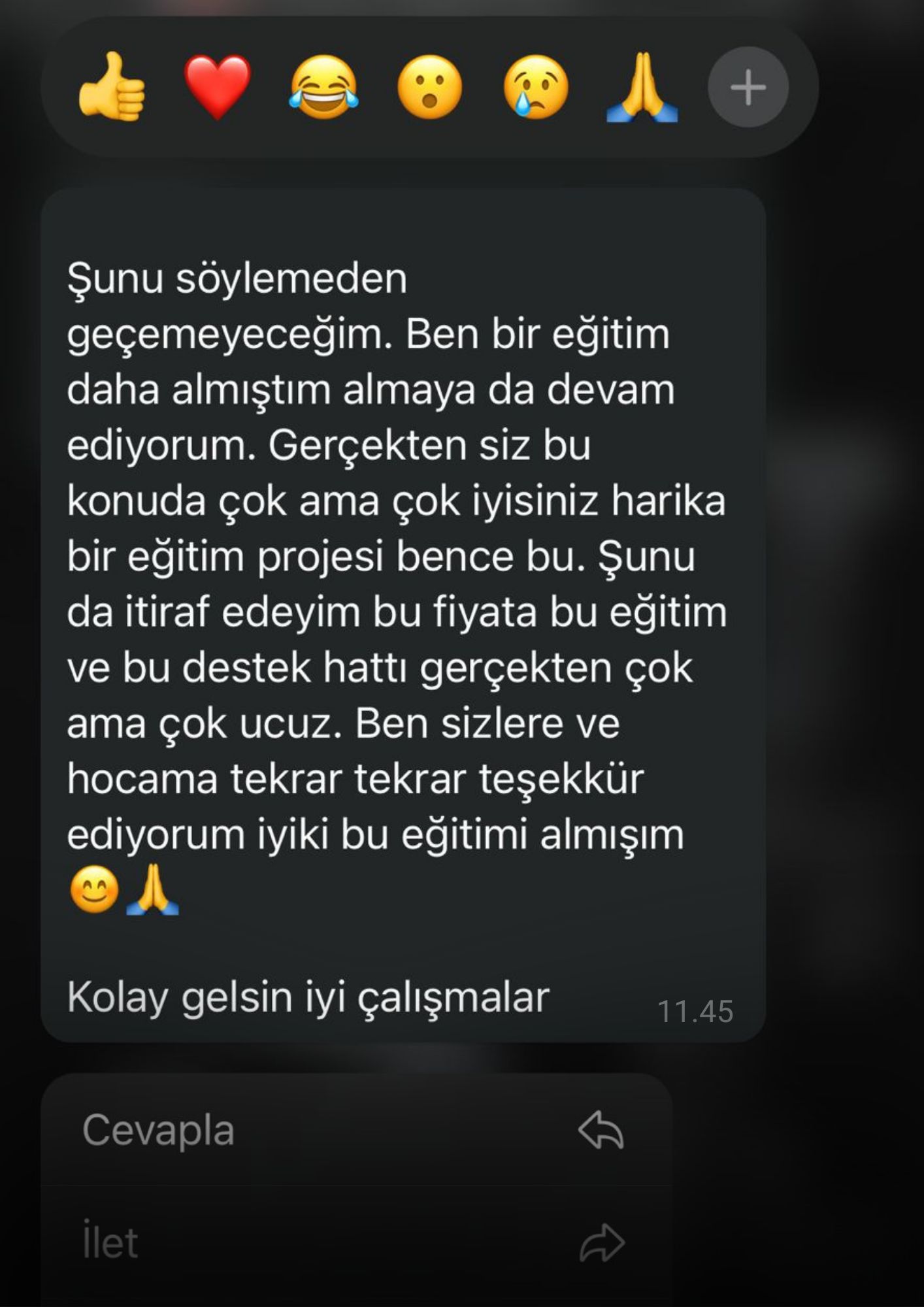Select Cevapla to reply to message
The width and height of the screenshot is (924, 1307).
click(x=356, y=1130)
